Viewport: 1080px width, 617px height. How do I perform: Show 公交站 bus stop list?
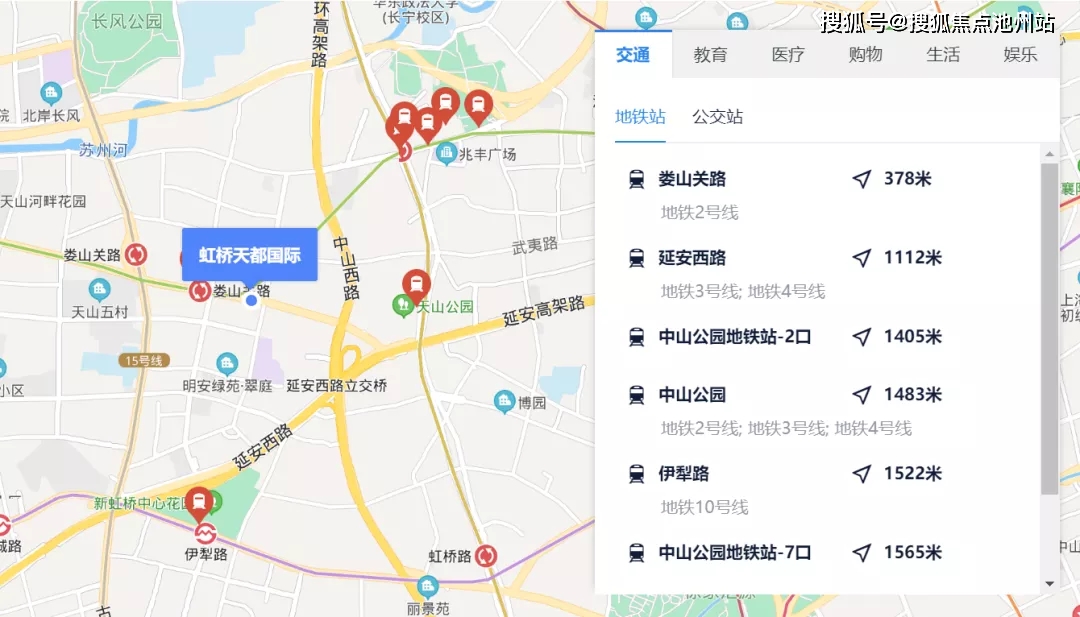(x=717, y=117)
